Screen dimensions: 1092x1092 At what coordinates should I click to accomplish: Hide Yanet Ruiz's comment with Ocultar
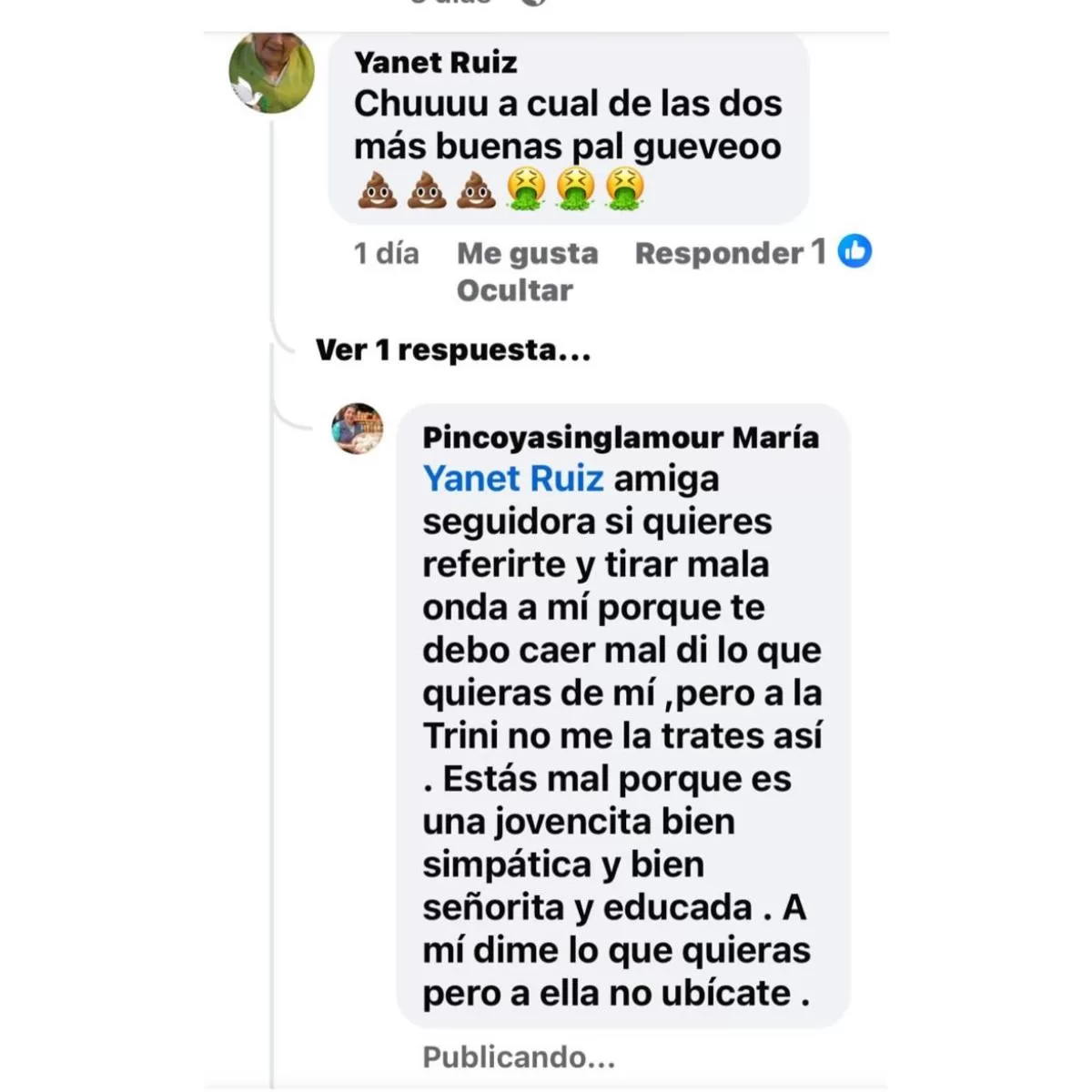514,290
